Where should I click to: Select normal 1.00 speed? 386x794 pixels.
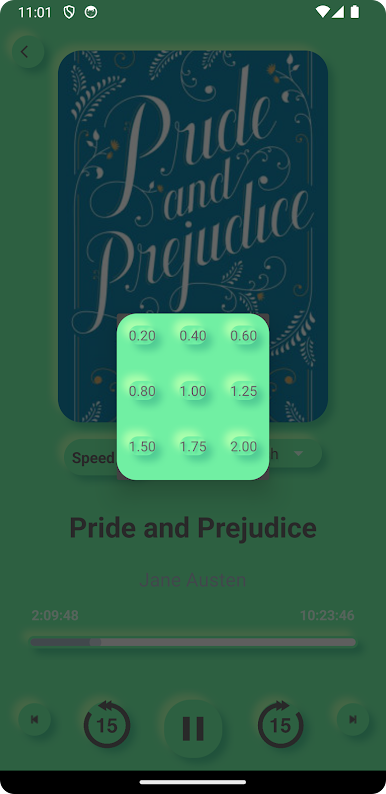(x=192, y=391)
